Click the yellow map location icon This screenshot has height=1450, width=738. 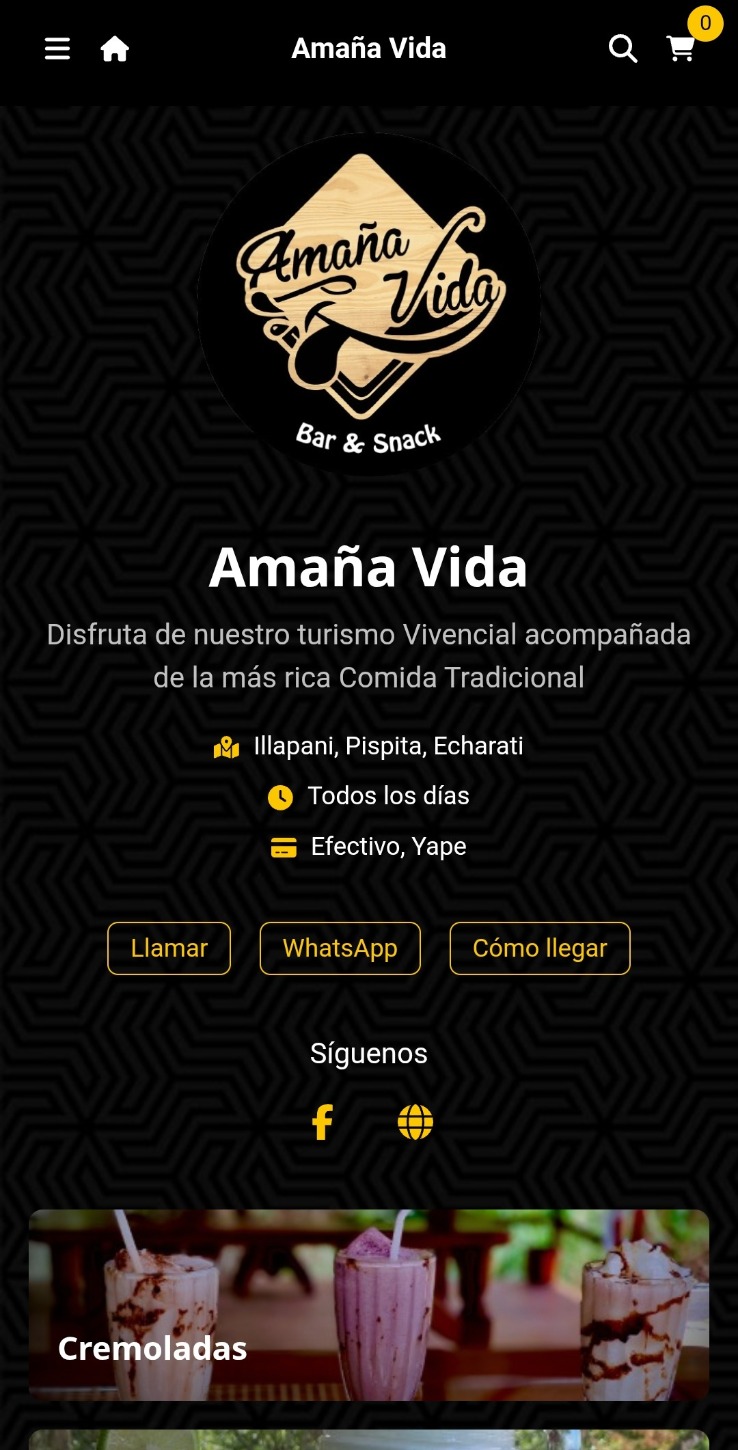pyautogui.click(x=225, y=746)
